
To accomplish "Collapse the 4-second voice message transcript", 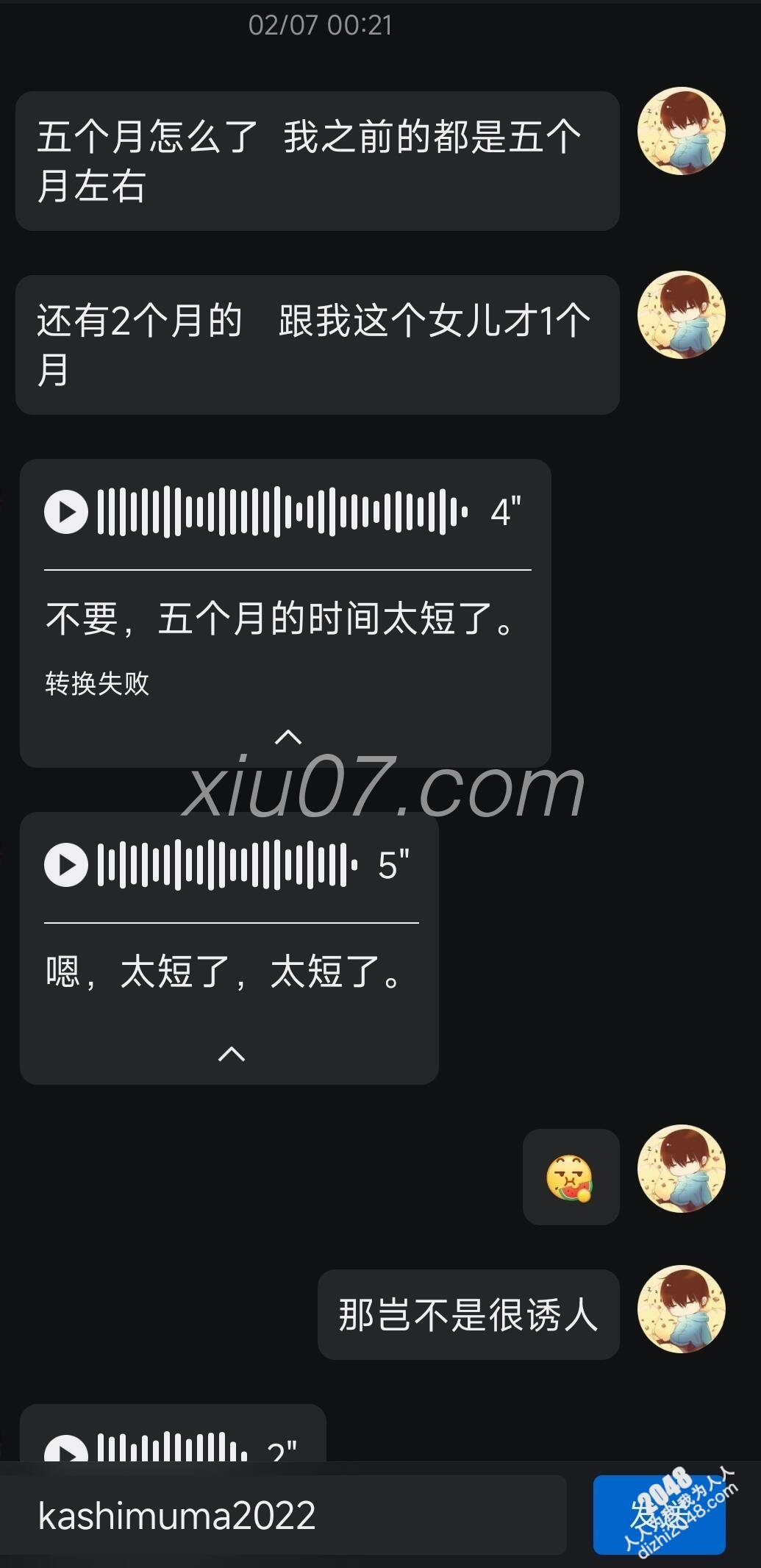I will tap(287, 737).
